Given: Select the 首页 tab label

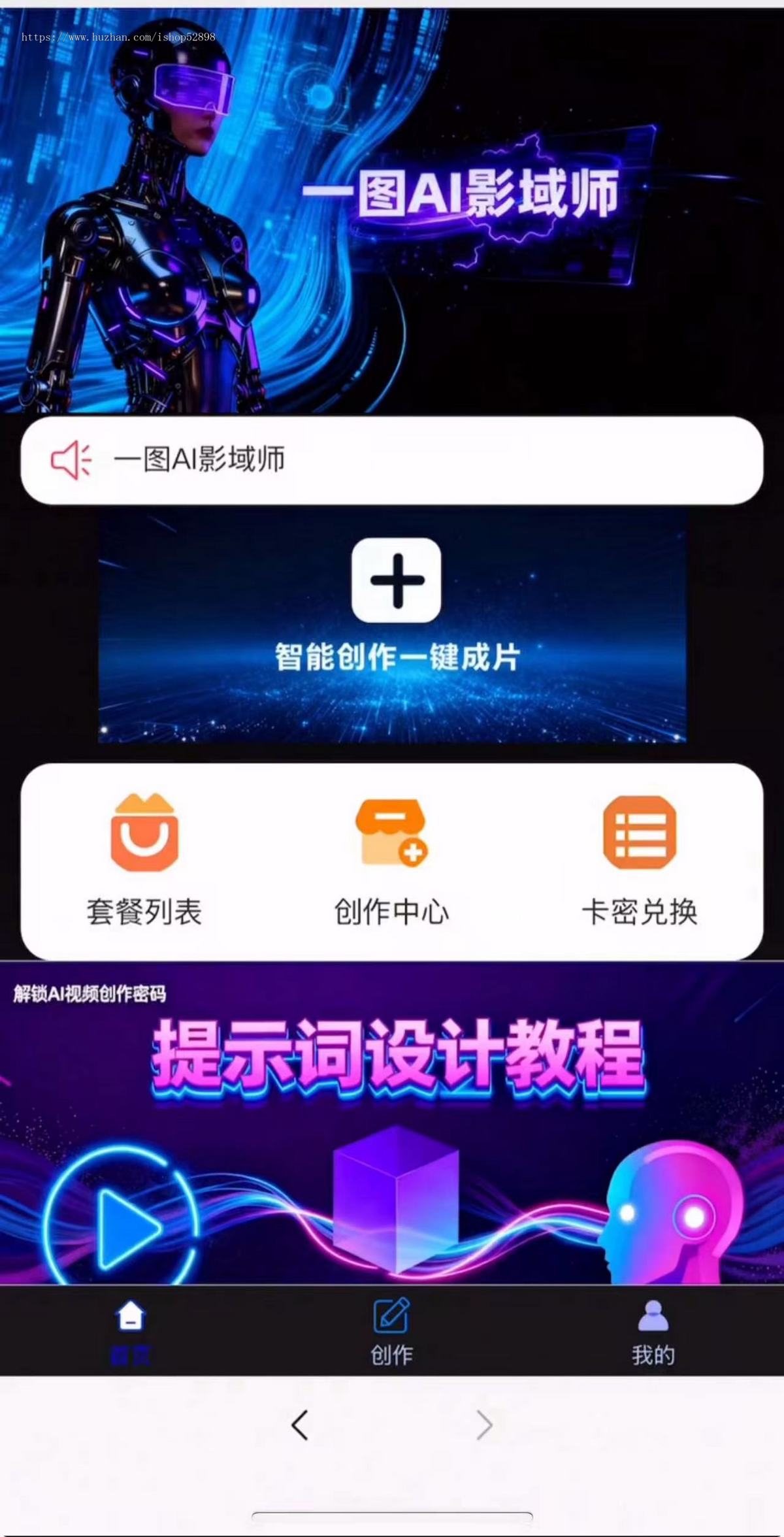Looking at the screenshot, I should 130,1356.
